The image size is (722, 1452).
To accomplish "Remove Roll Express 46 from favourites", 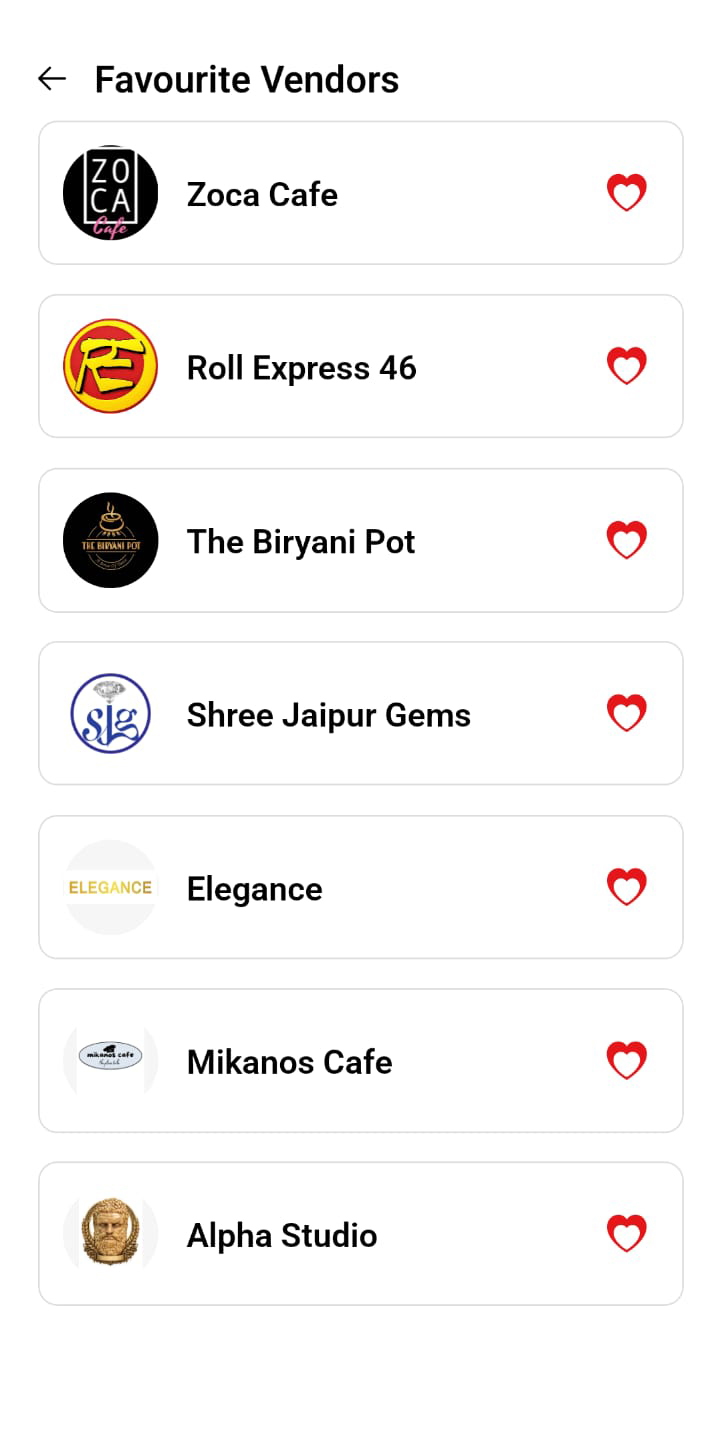I will [x=627, y=366].
